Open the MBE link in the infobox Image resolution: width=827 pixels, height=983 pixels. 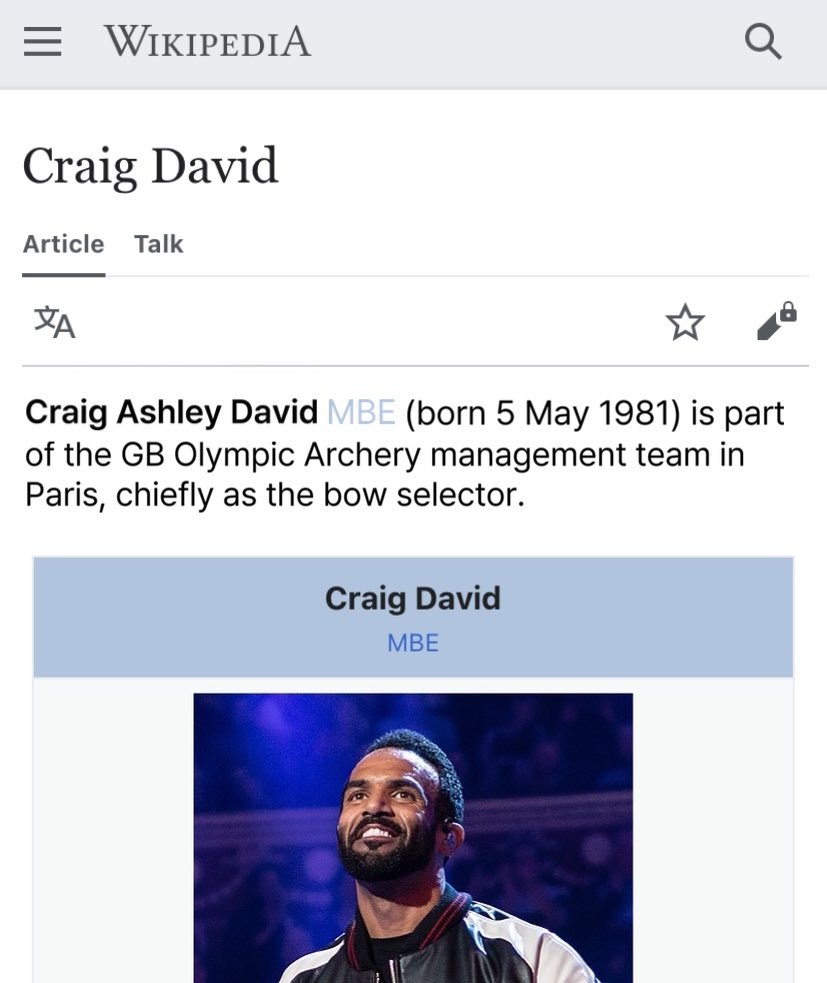(x=413, y=642)
